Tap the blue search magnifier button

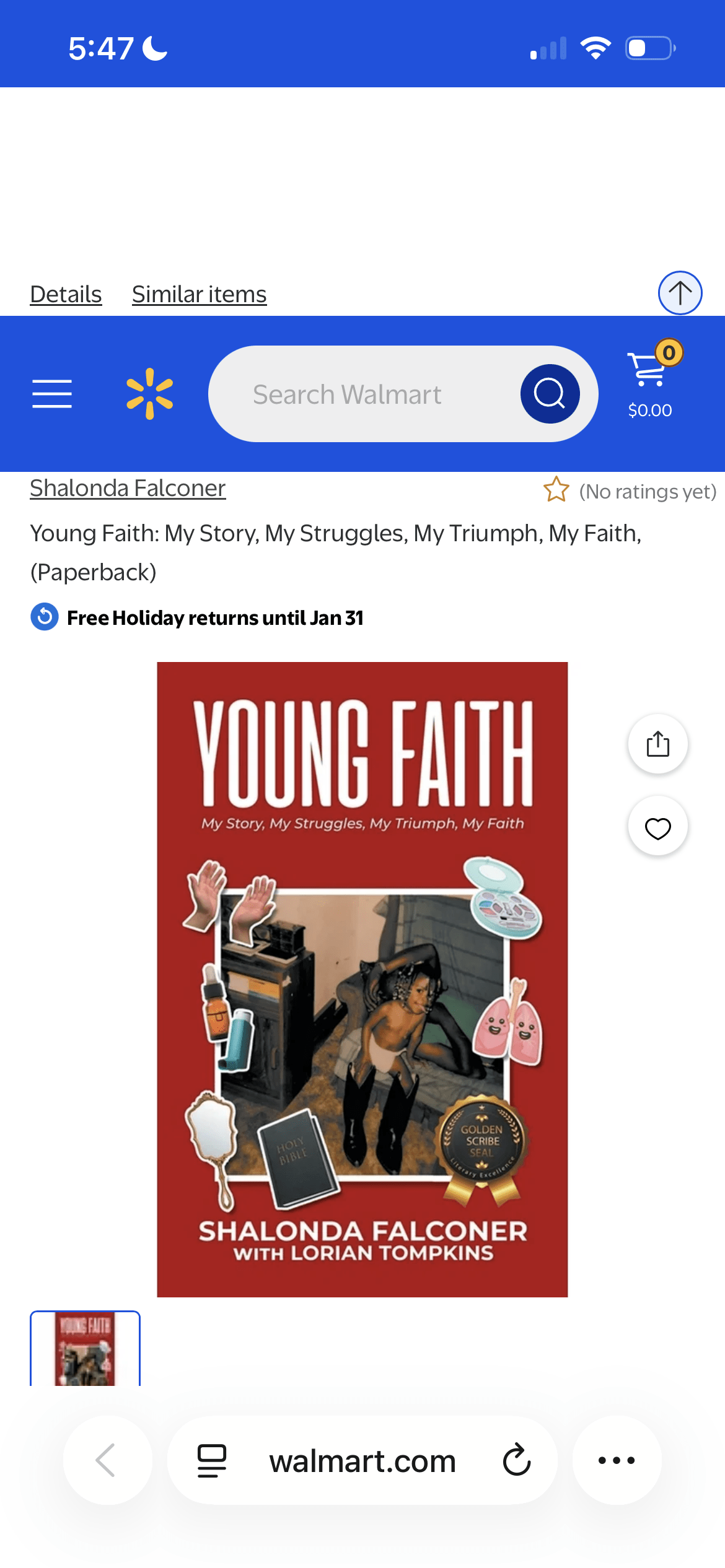[x=550, y=394]
